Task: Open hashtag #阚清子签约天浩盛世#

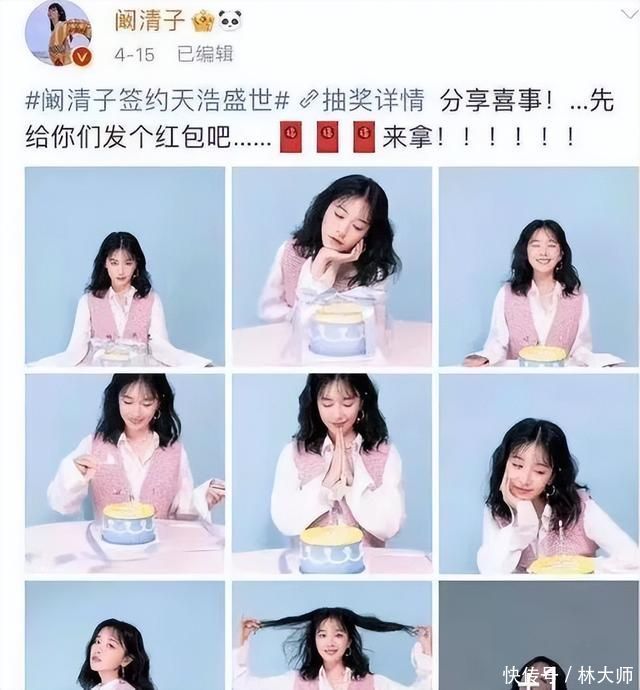Action: [157, 101]
